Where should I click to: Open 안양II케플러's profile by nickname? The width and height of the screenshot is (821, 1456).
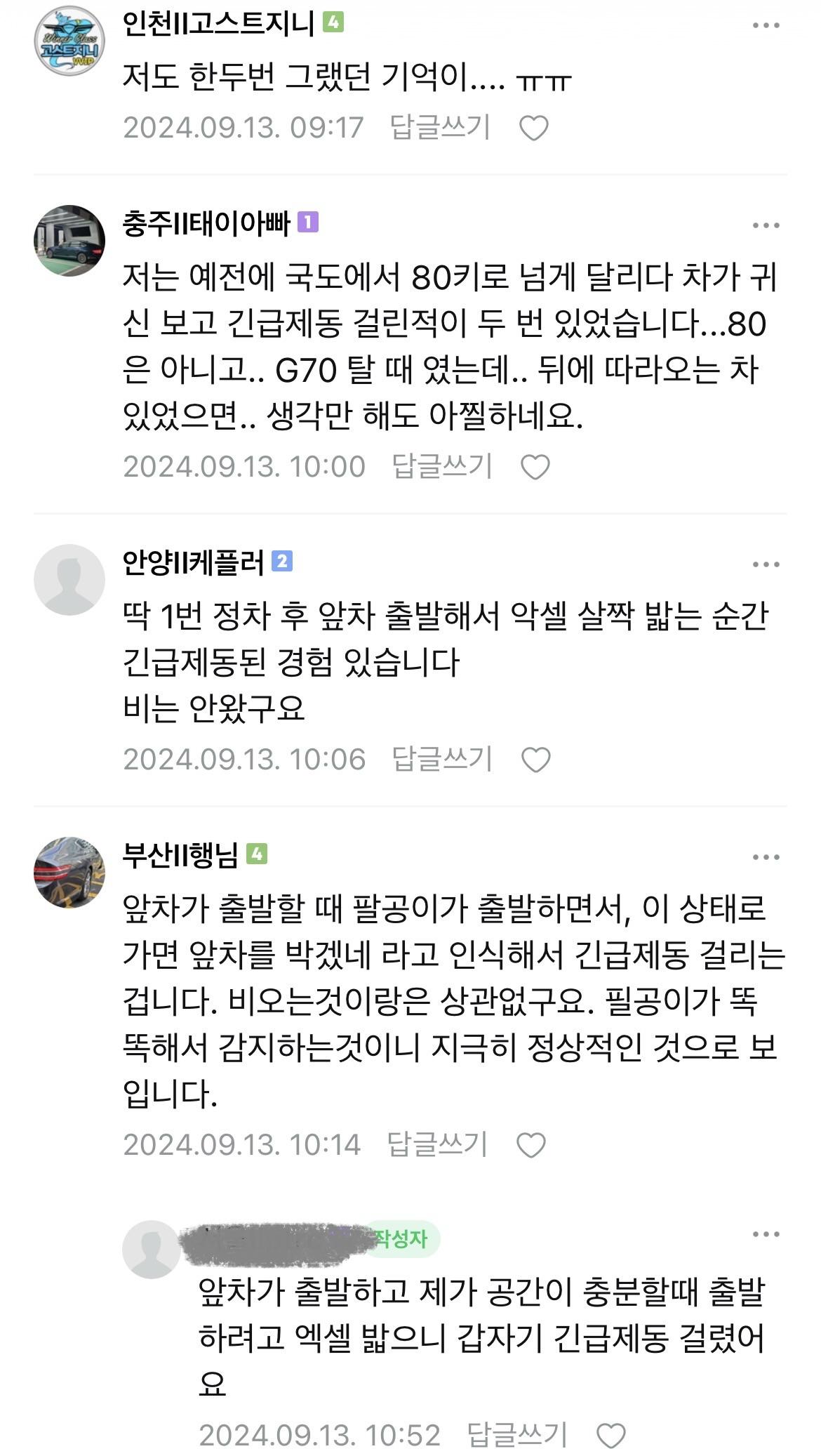193,562
